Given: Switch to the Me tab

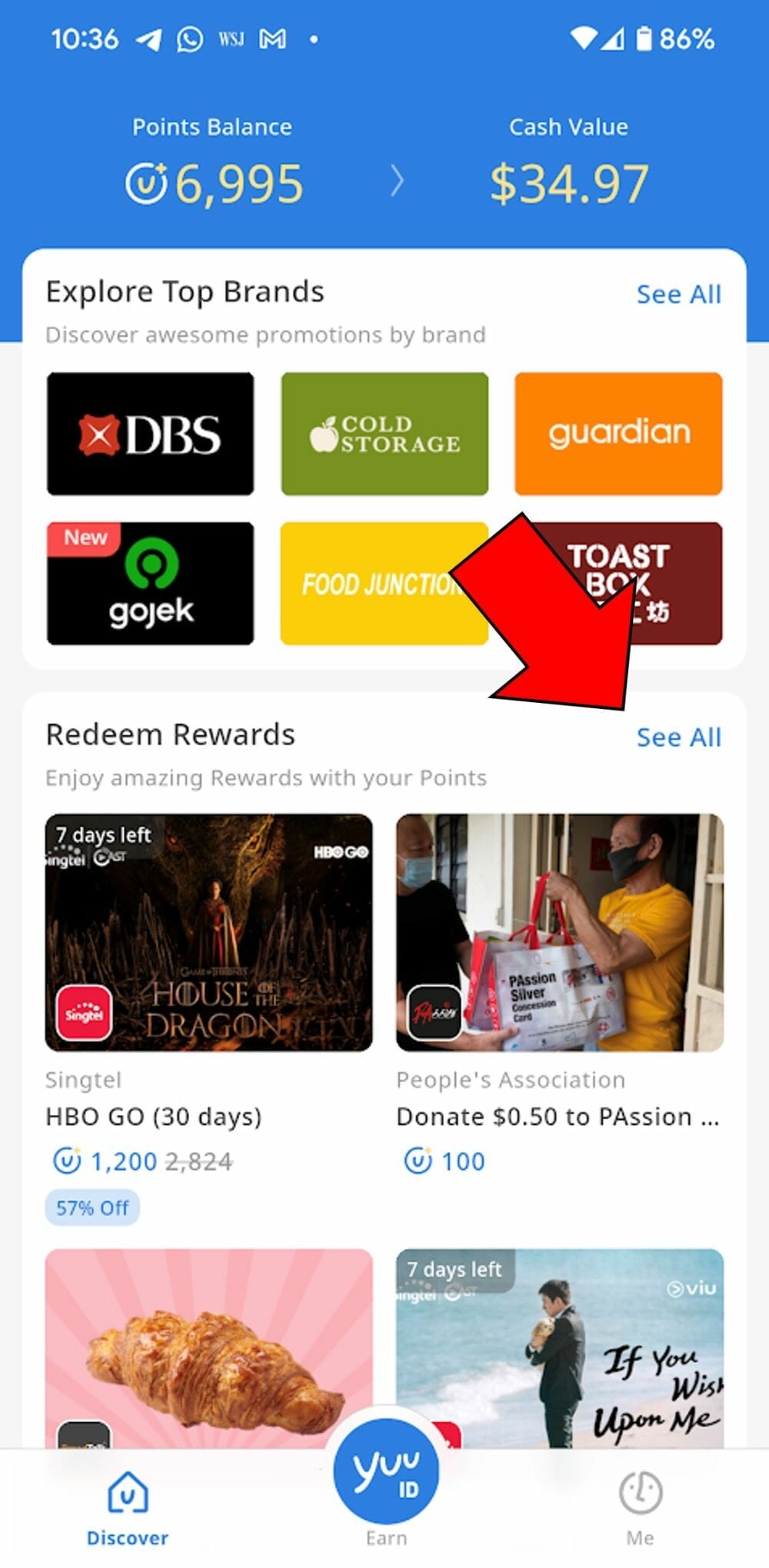Looking at the screenshot, I should (x=640, y=1509).
